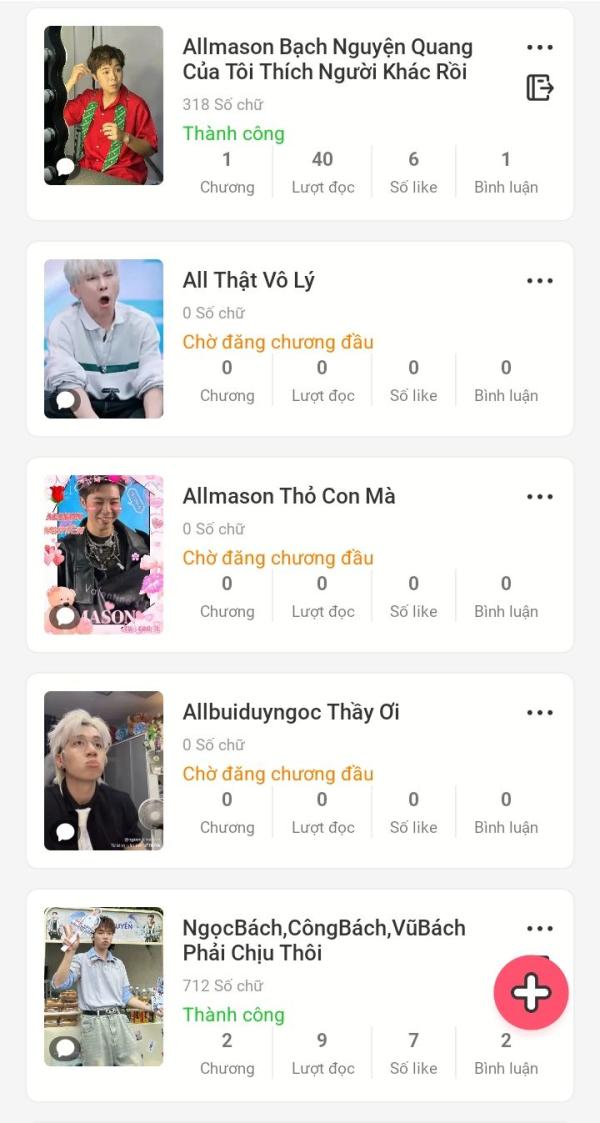Open options for Allmason Bạch Nguyện Quang story
600x1123 pixels.
click(x=540, y=47)
